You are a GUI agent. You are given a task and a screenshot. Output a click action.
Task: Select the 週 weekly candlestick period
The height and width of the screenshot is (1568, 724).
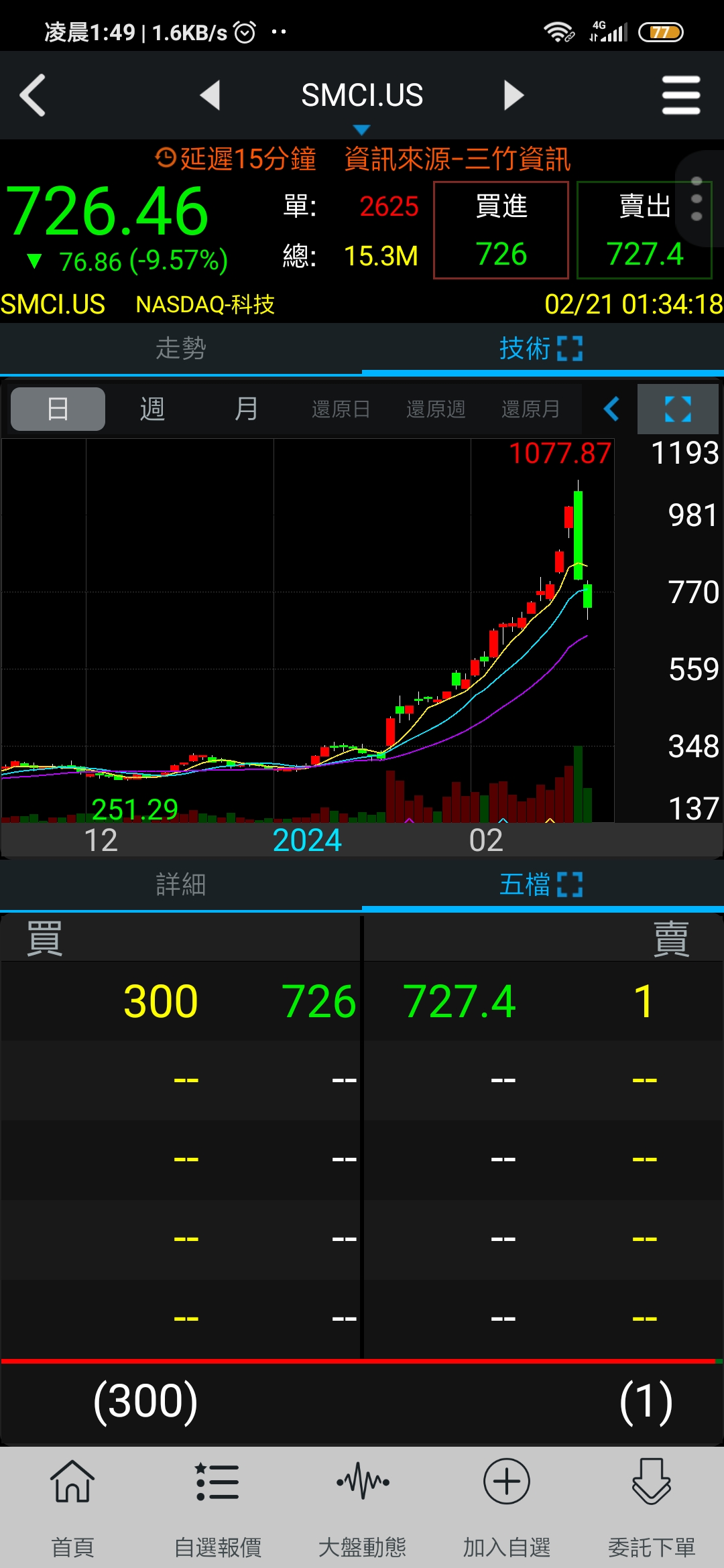coord(152,409)
